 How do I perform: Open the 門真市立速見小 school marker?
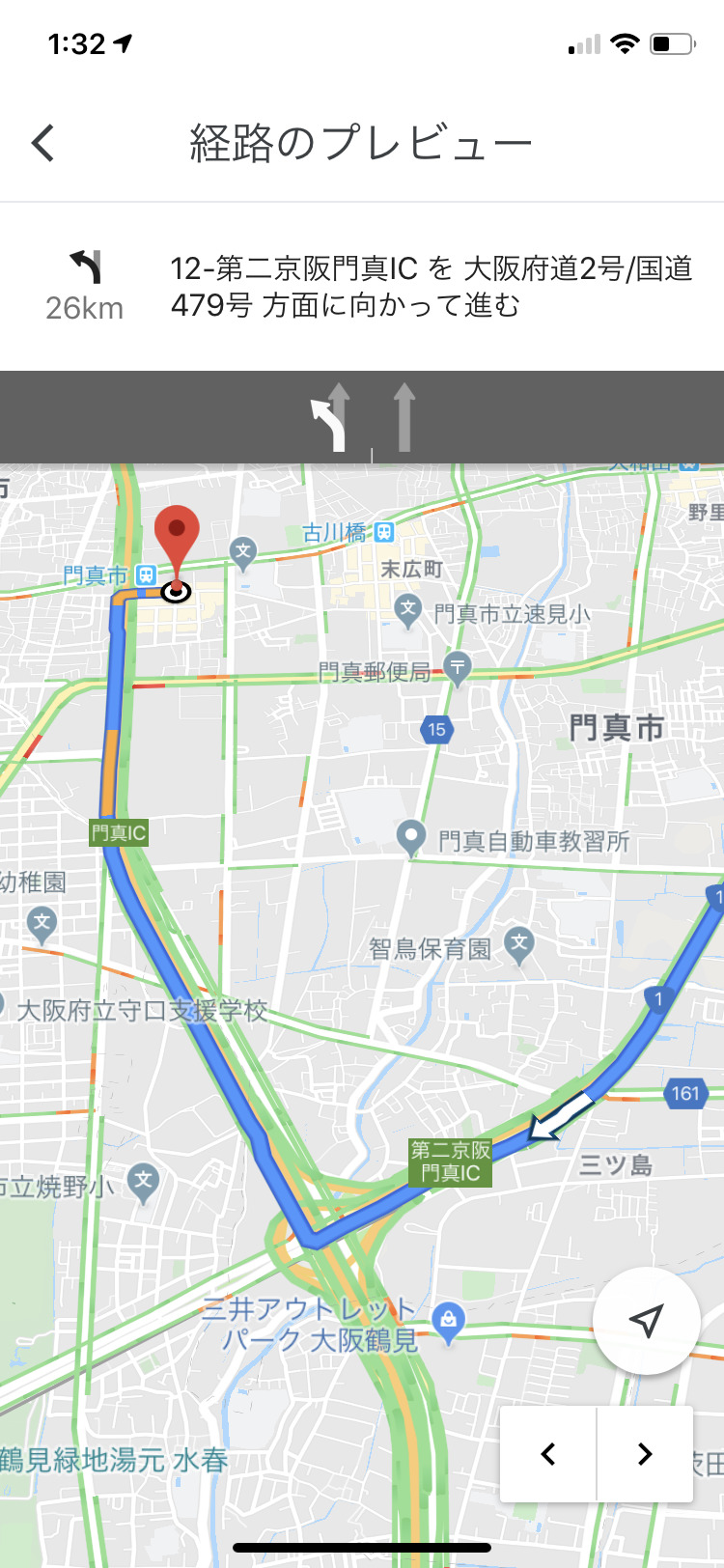pyautogui.click(x=408, y=611)
